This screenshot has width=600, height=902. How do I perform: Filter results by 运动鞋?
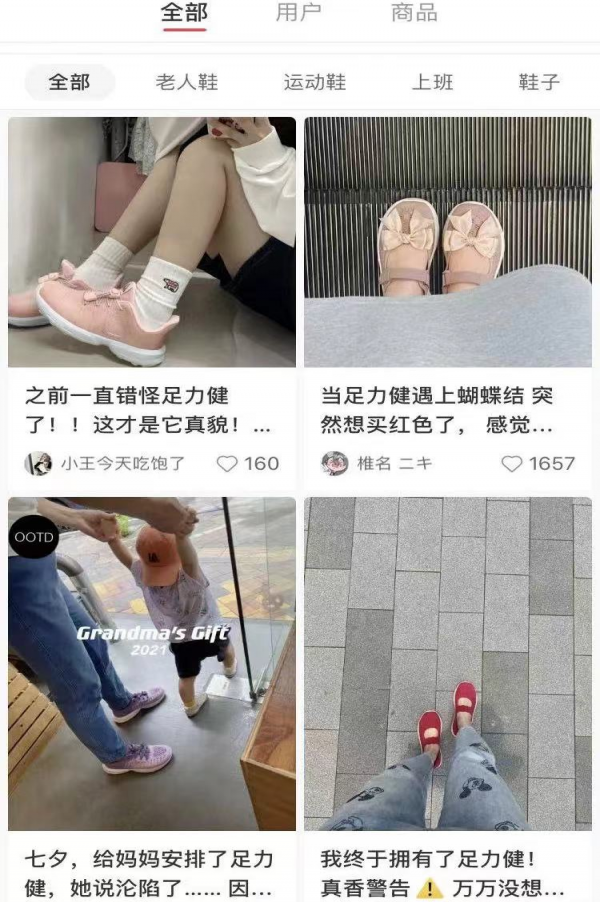pyautogui.click(x=314, y=82)
